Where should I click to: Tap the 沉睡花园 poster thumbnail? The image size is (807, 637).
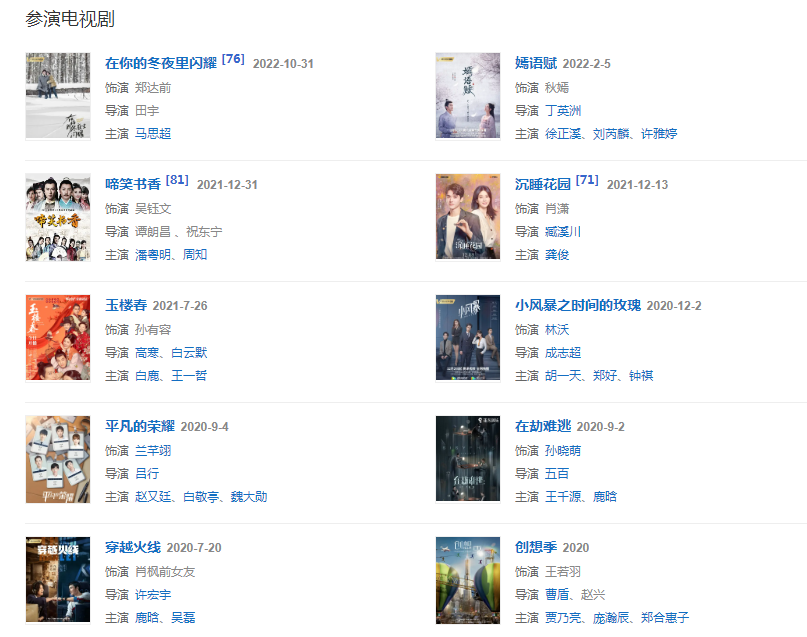[x=467, y=216]
